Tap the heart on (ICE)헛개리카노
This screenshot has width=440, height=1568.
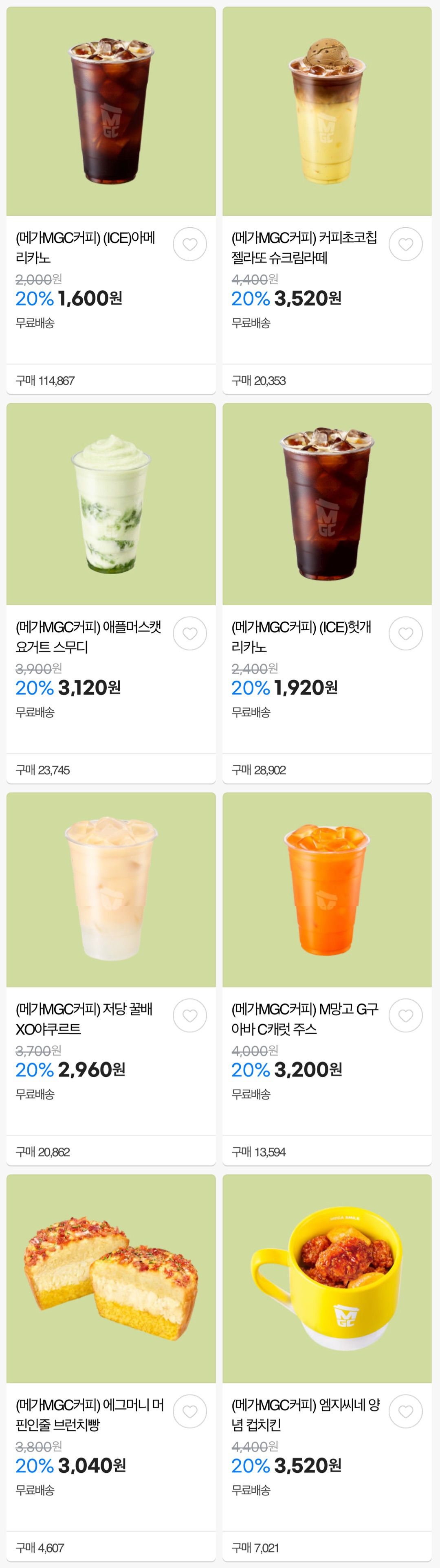coord(405,634)
